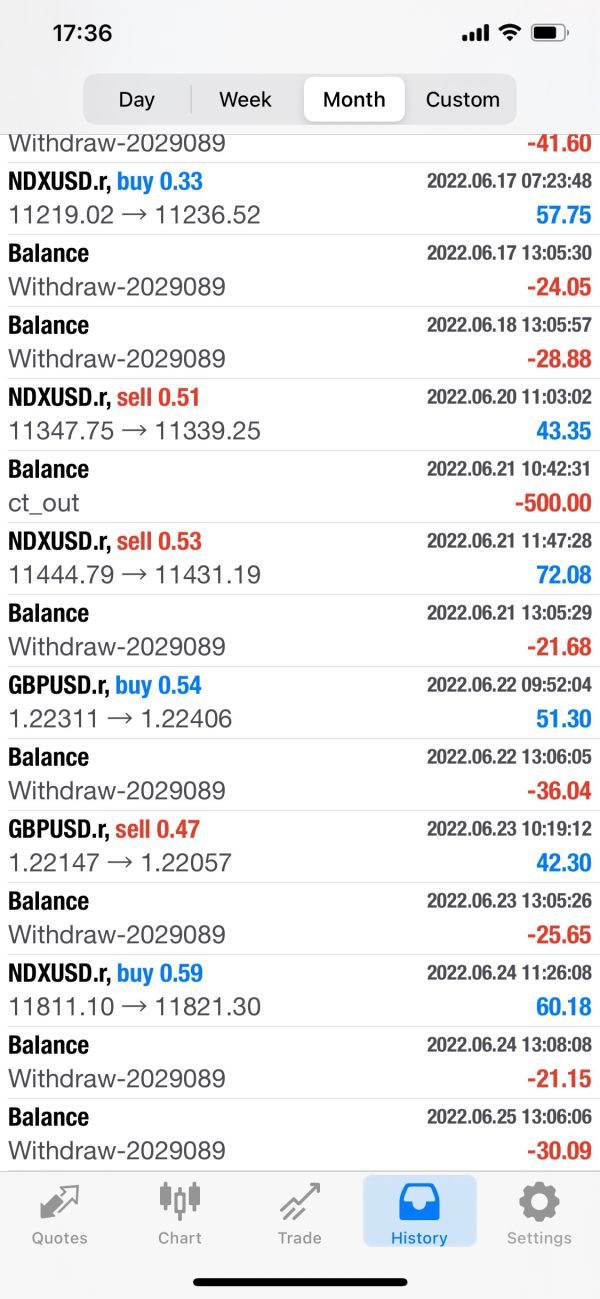This screenshot has height=1299, width=600.
Task: Go to the Quotes tab
Action: [60, 1213]
